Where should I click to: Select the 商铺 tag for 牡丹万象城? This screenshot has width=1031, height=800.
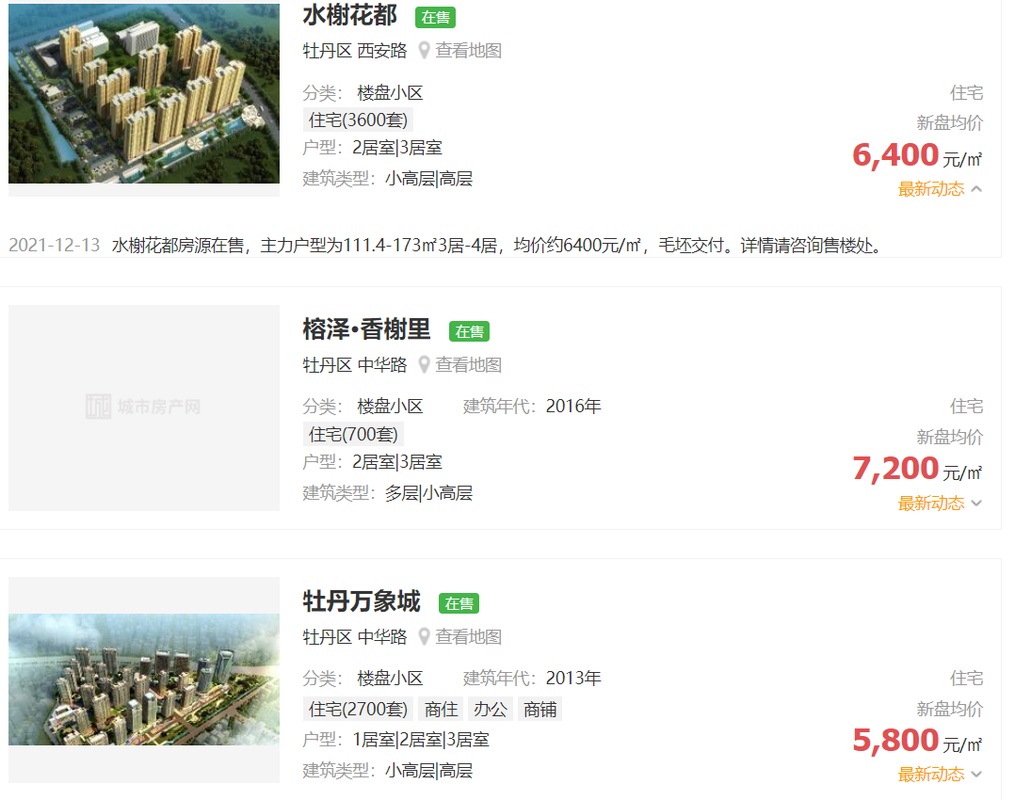(540, 709)
